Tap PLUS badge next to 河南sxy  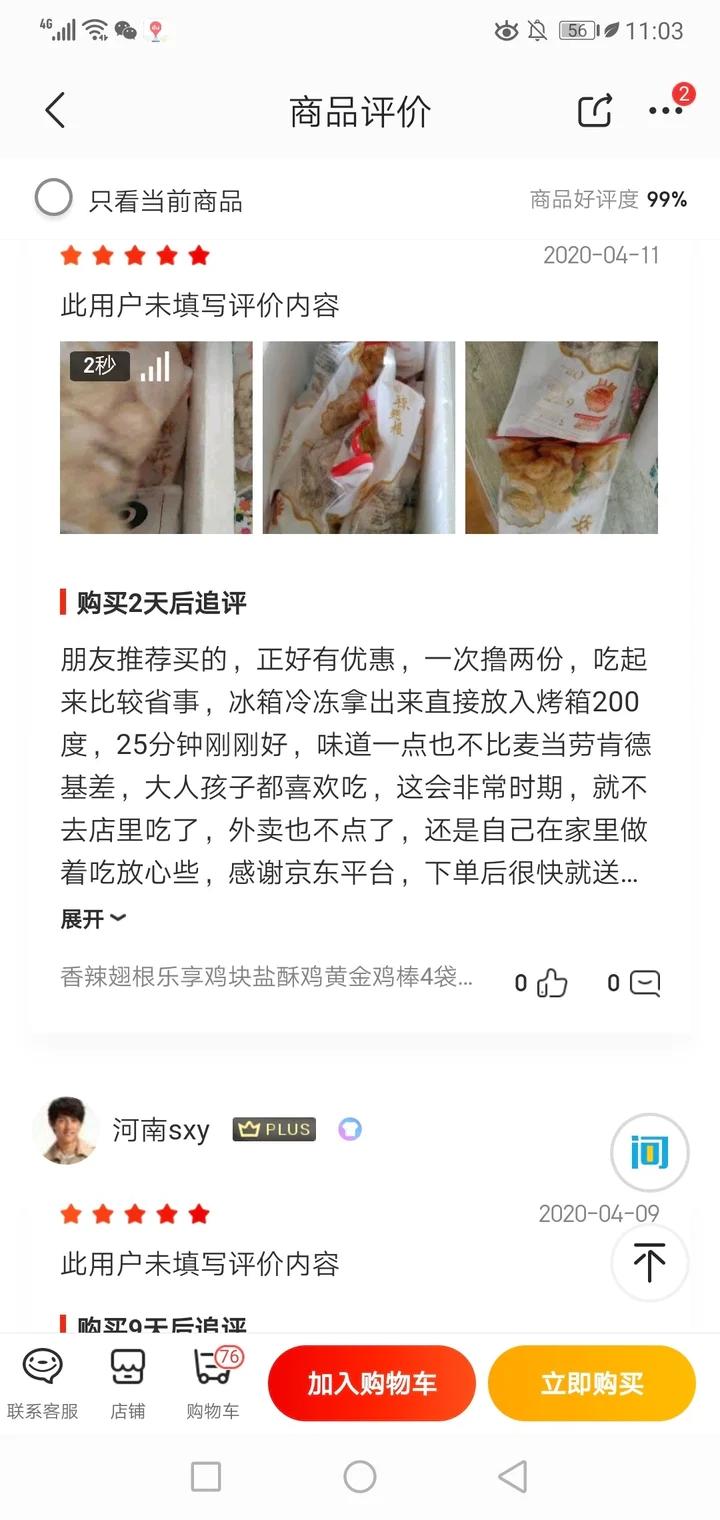[x=275, y=1129]
